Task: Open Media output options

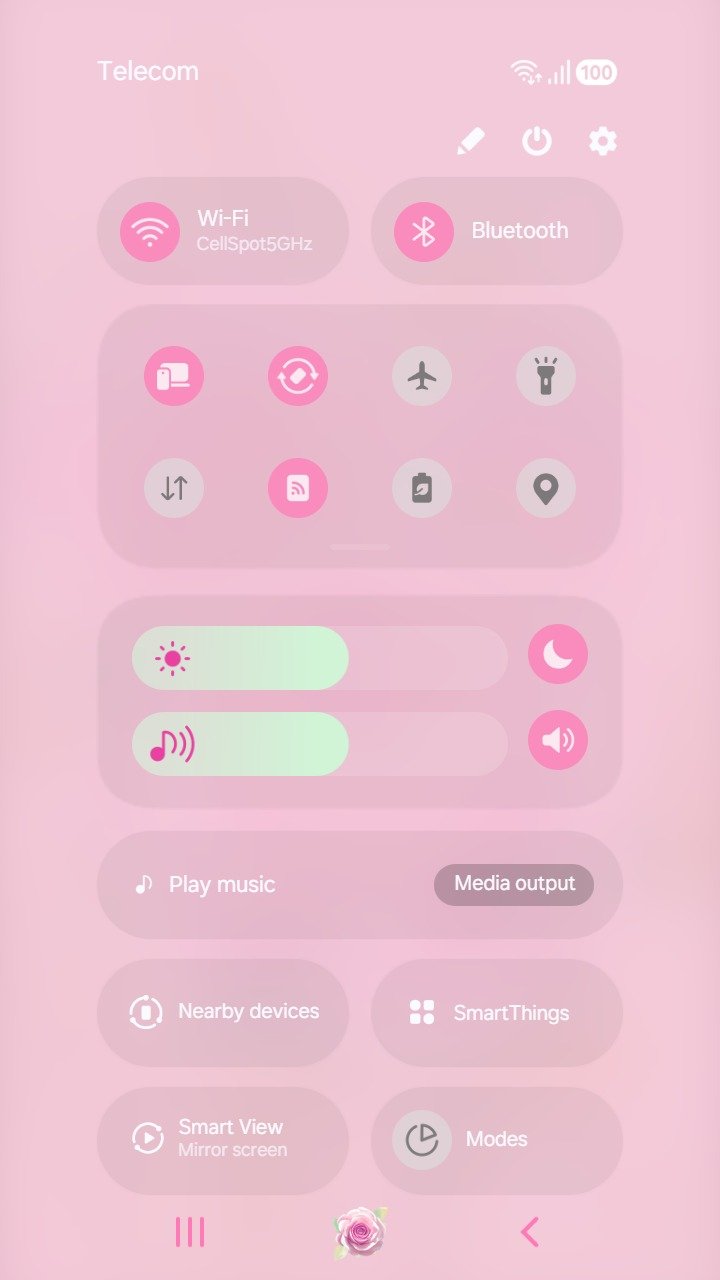Action: tap(514, 884)
